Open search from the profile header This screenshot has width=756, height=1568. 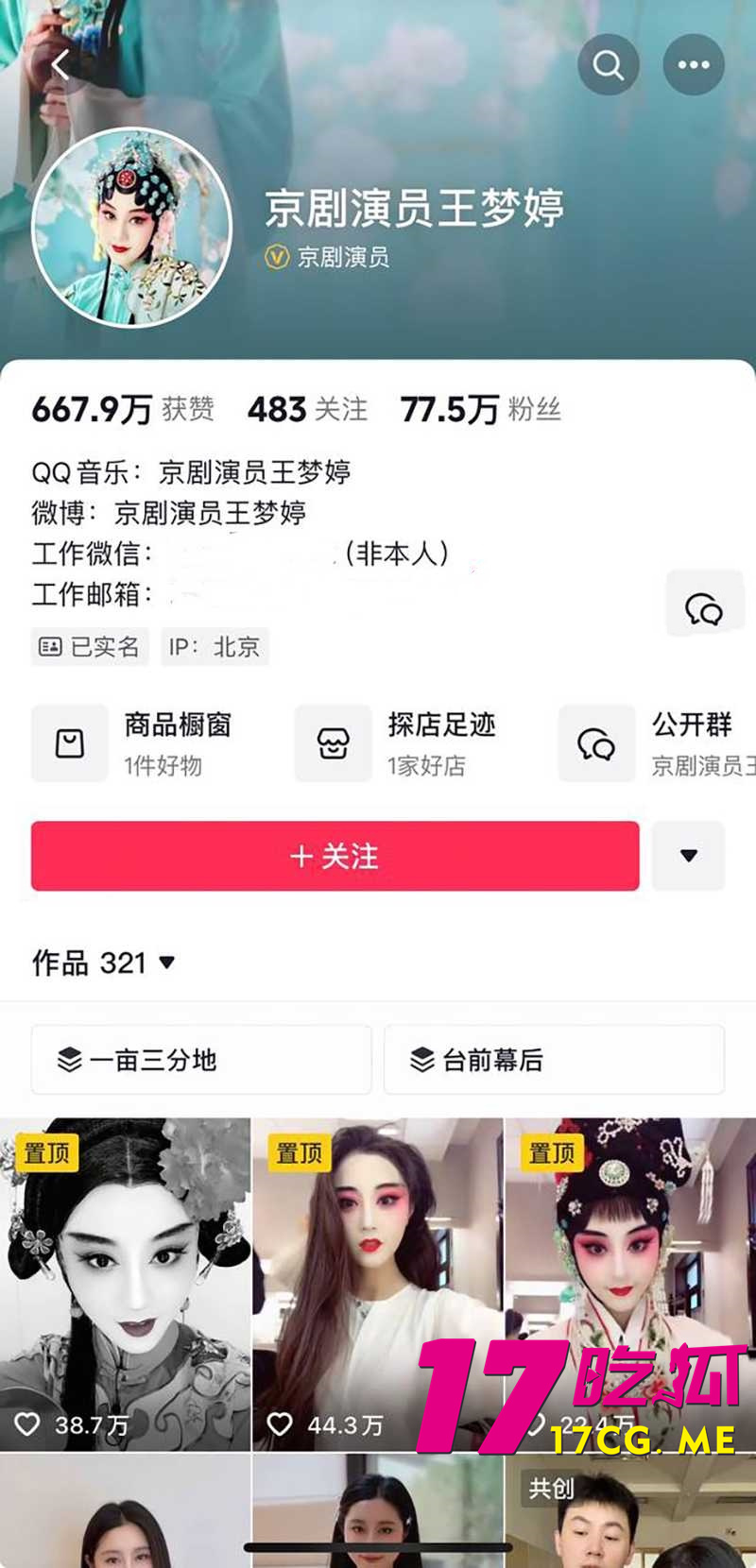[x=609, y=64]
